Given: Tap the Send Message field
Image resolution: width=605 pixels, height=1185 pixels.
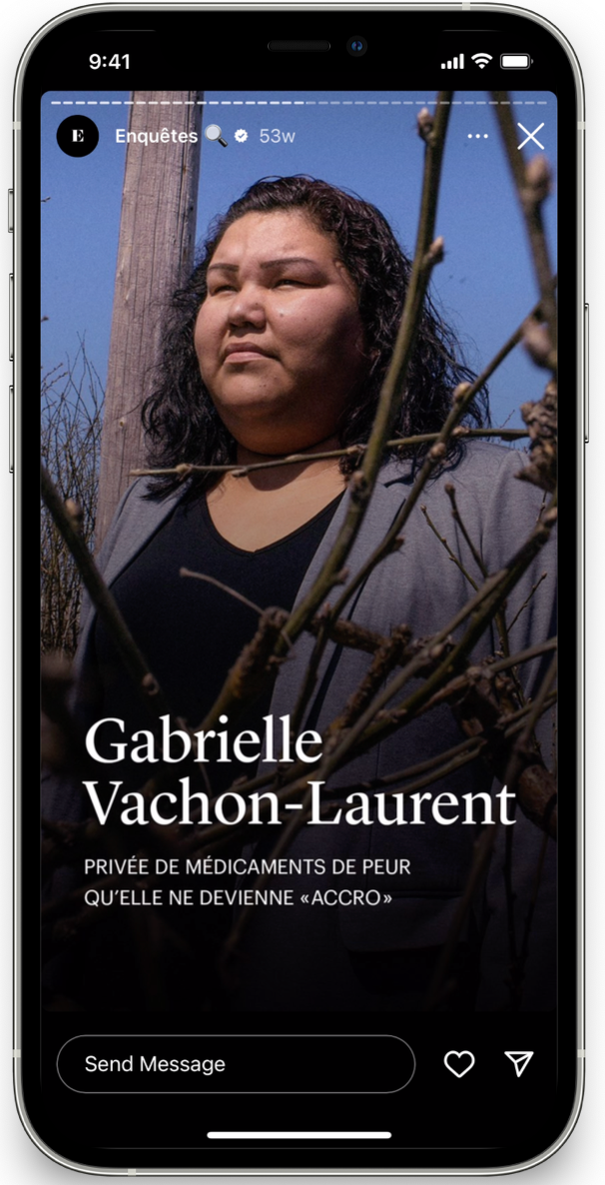Looking at the screenshot, I should click(235, 1064).
